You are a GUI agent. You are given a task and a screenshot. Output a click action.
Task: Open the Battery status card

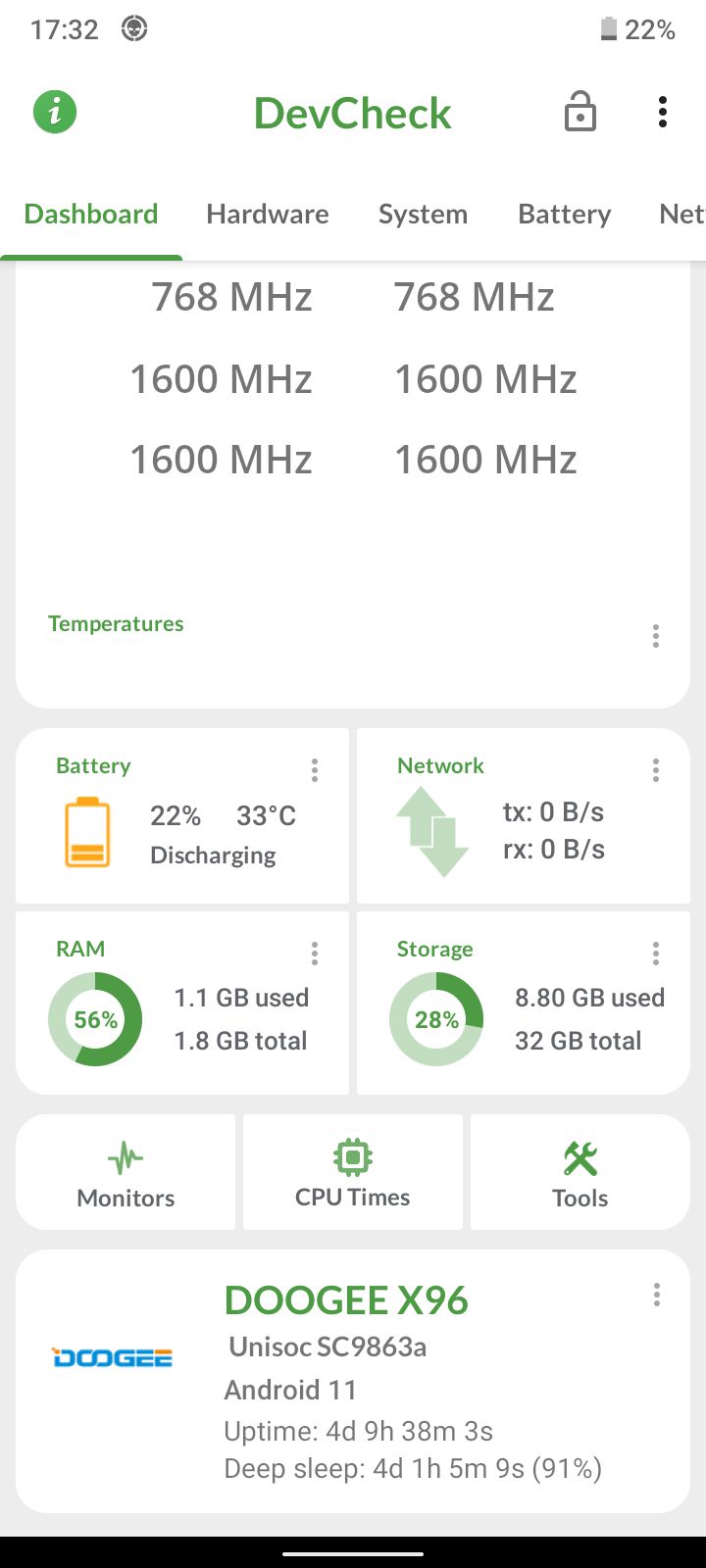pyautogui.click(x=182, y=815)
